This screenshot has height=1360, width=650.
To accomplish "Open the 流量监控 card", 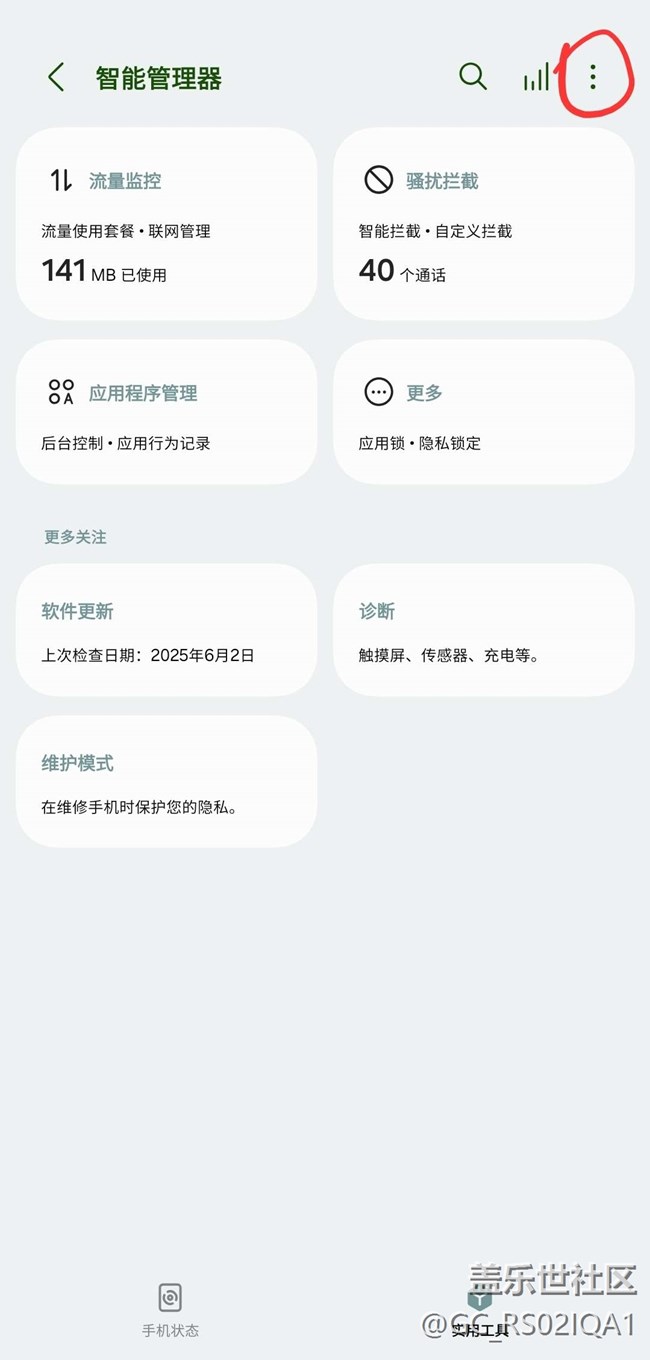I will [x=166, y=224].
